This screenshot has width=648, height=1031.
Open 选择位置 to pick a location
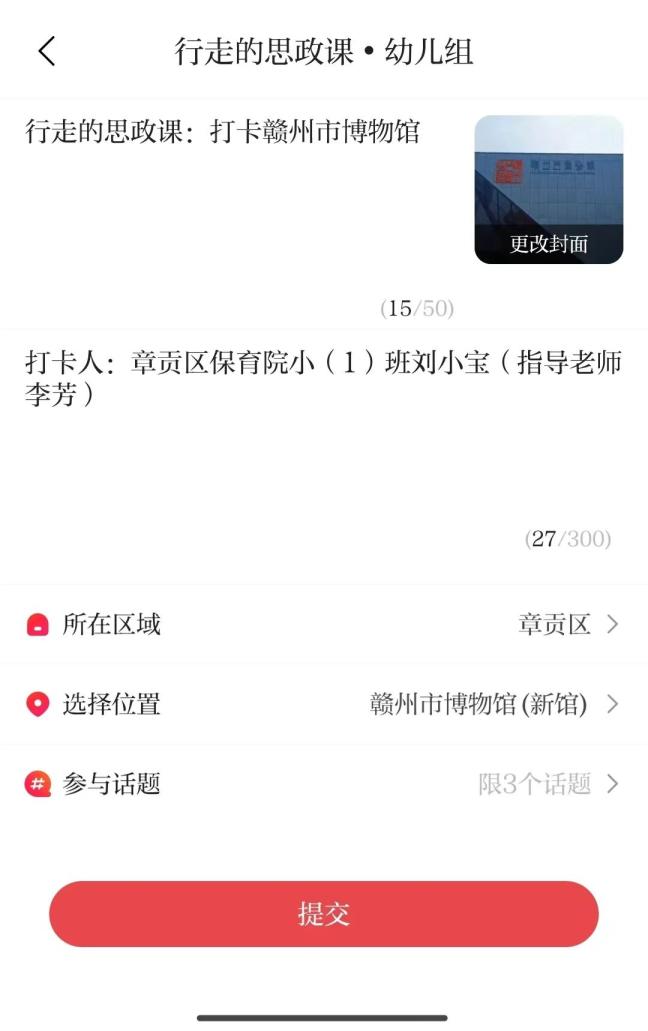tap(323, 704)
